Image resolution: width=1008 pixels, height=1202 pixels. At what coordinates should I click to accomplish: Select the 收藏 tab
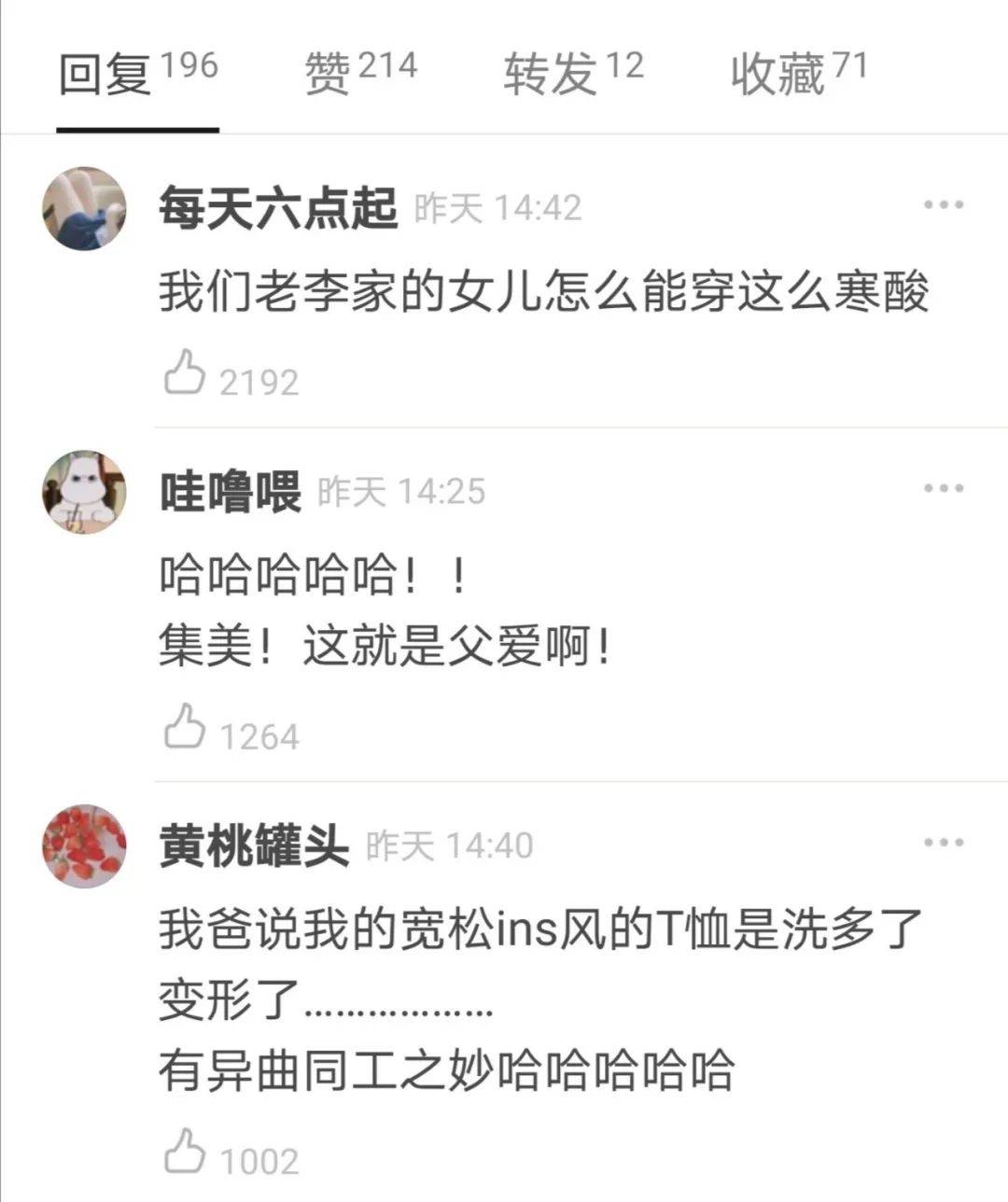click(799, 73)
